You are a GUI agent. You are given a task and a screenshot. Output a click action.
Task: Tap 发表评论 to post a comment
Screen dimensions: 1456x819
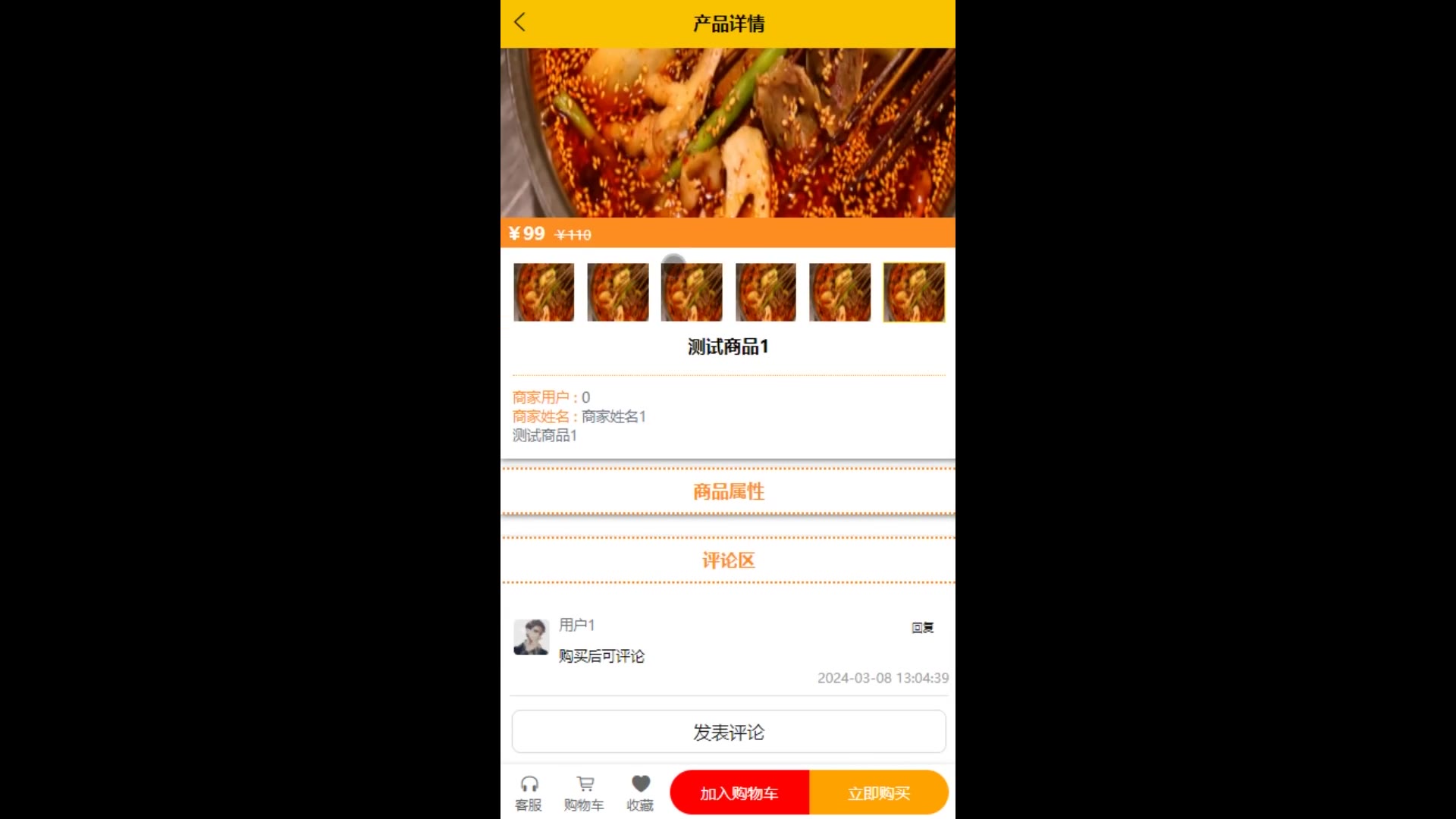pyautogui.click(x=728, y=732)
